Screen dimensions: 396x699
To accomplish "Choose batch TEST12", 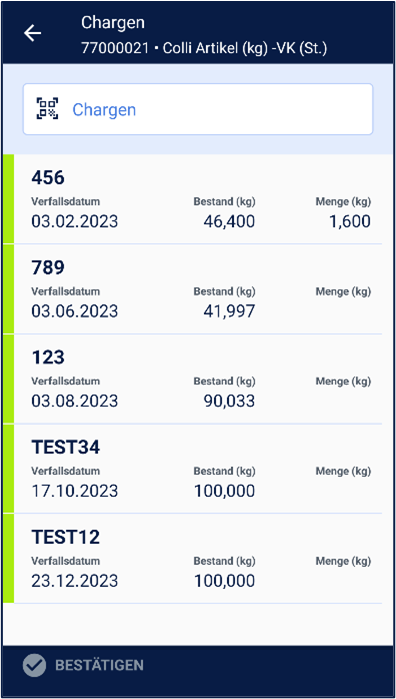I will pos(193,559).
